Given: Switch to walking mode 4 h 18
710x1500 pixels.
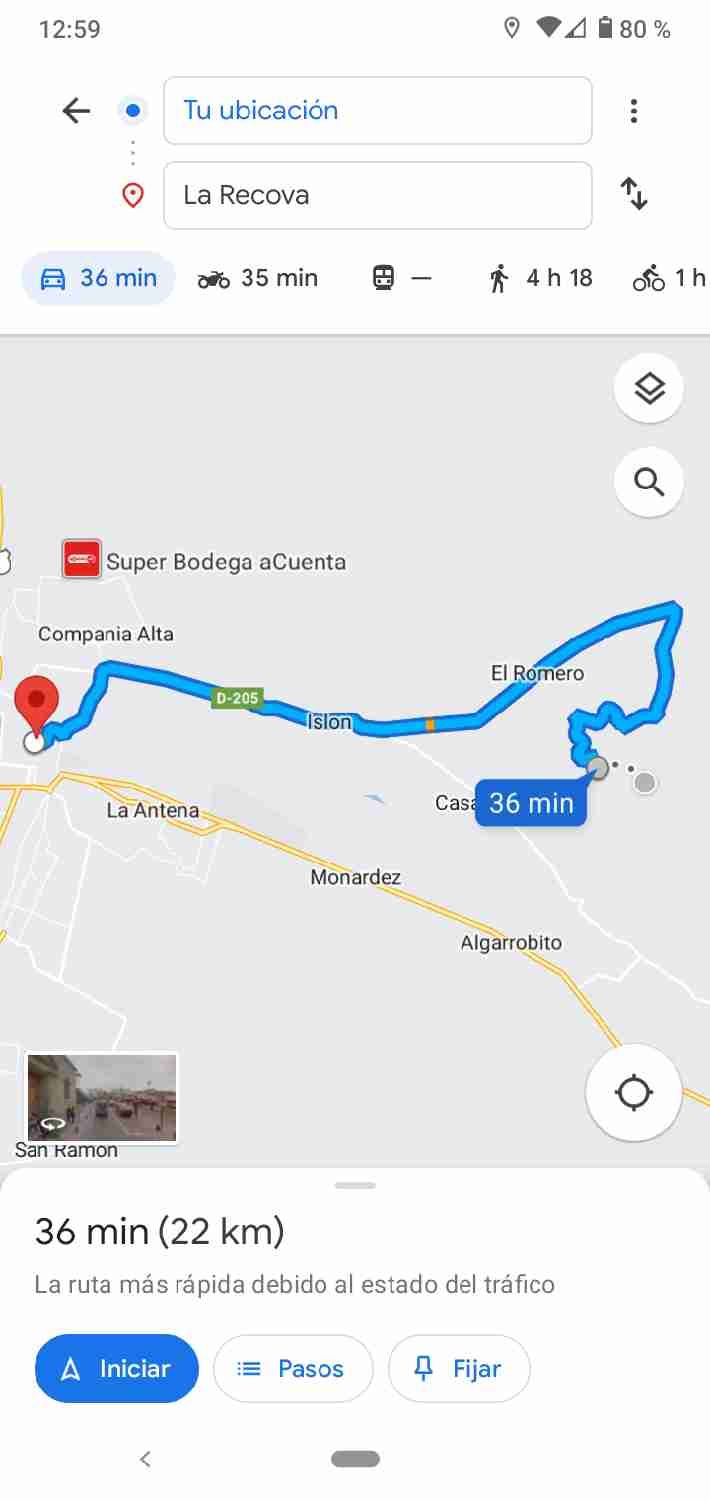Looking at the screenshot, I should pyautogui.click(x=540, y=278).
